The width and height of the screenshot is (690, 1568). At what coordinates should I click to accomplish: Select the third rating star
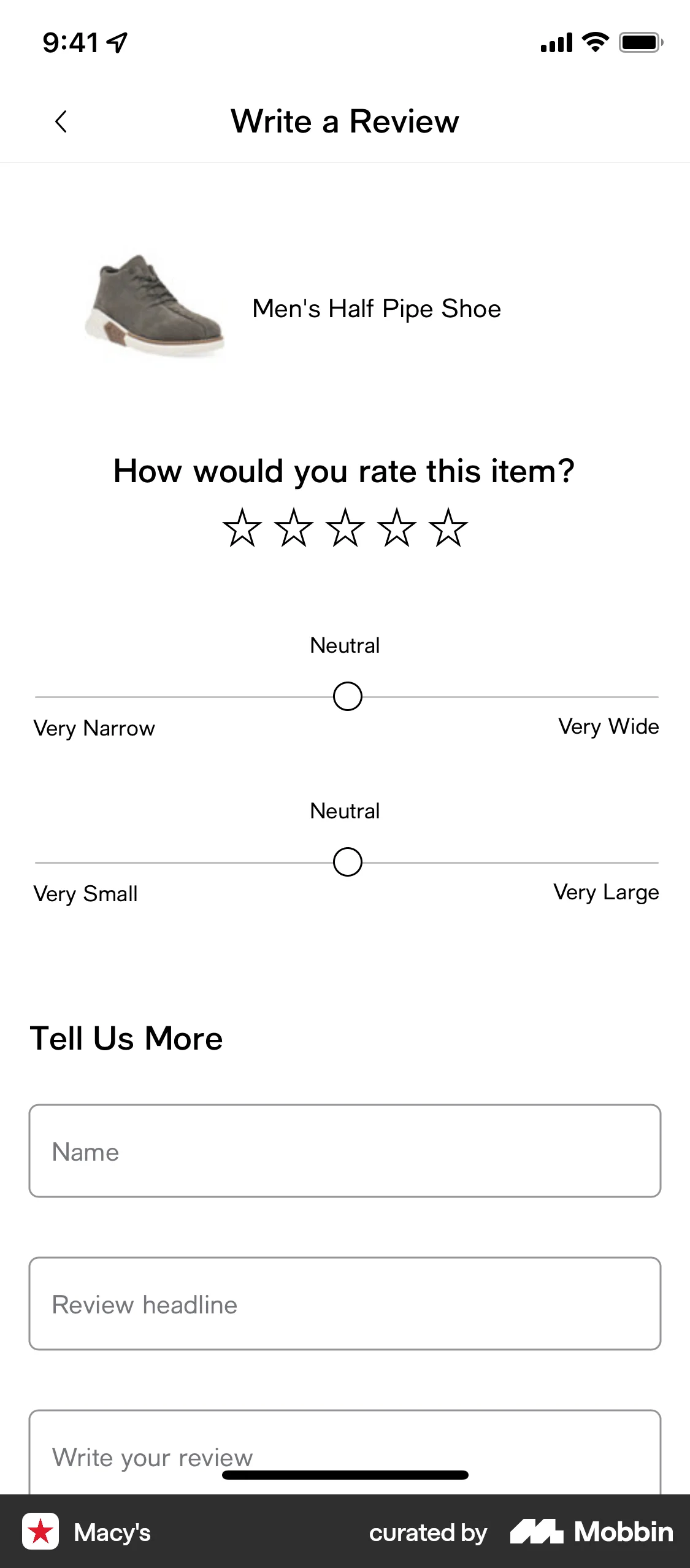pyautogui.click(x=345, y=528)
